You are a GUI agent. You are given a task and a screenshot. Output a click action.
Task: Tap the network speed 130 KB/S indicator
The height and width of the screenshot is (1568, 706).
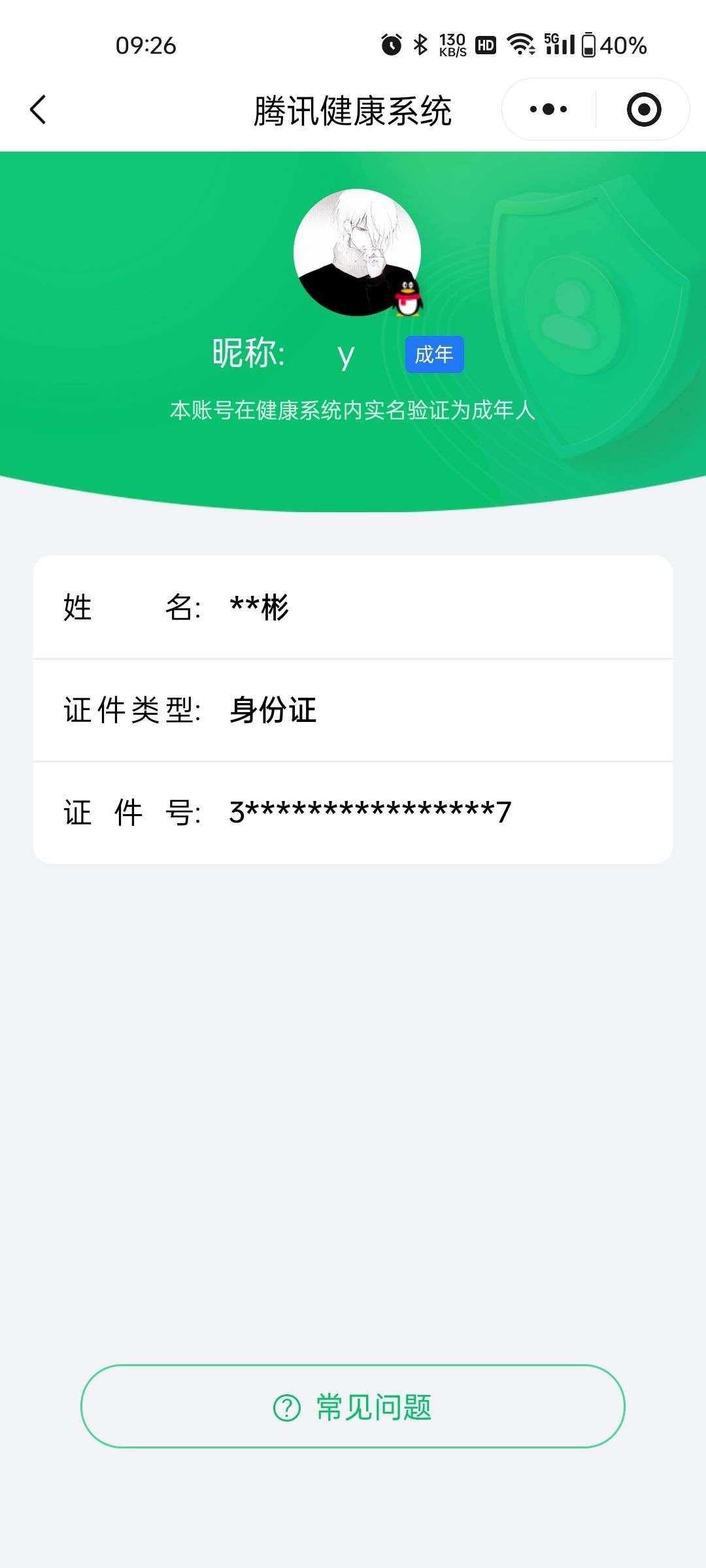pyautogui.click(x=453, y=44)
